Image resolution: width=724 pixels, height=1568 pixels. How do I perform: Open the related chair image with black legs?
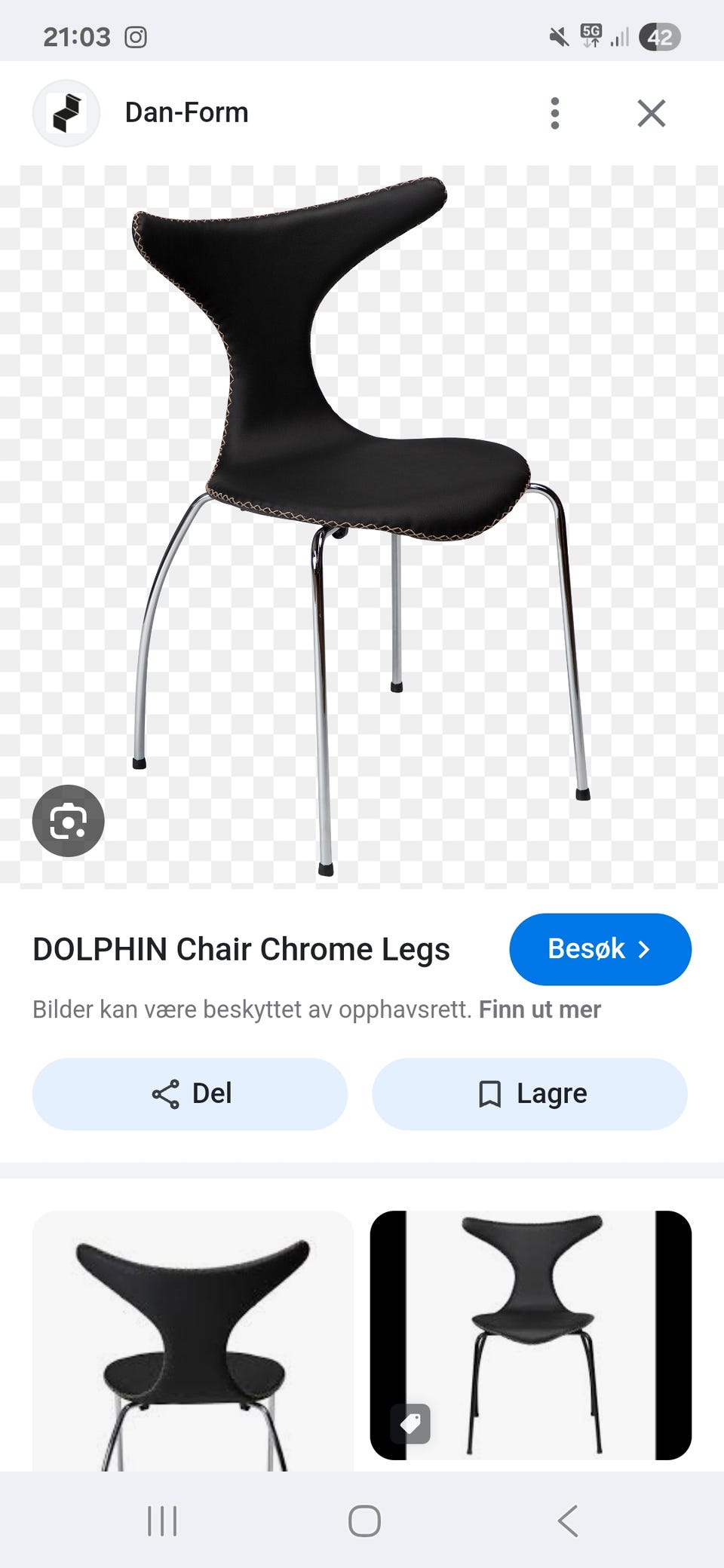531,1335
